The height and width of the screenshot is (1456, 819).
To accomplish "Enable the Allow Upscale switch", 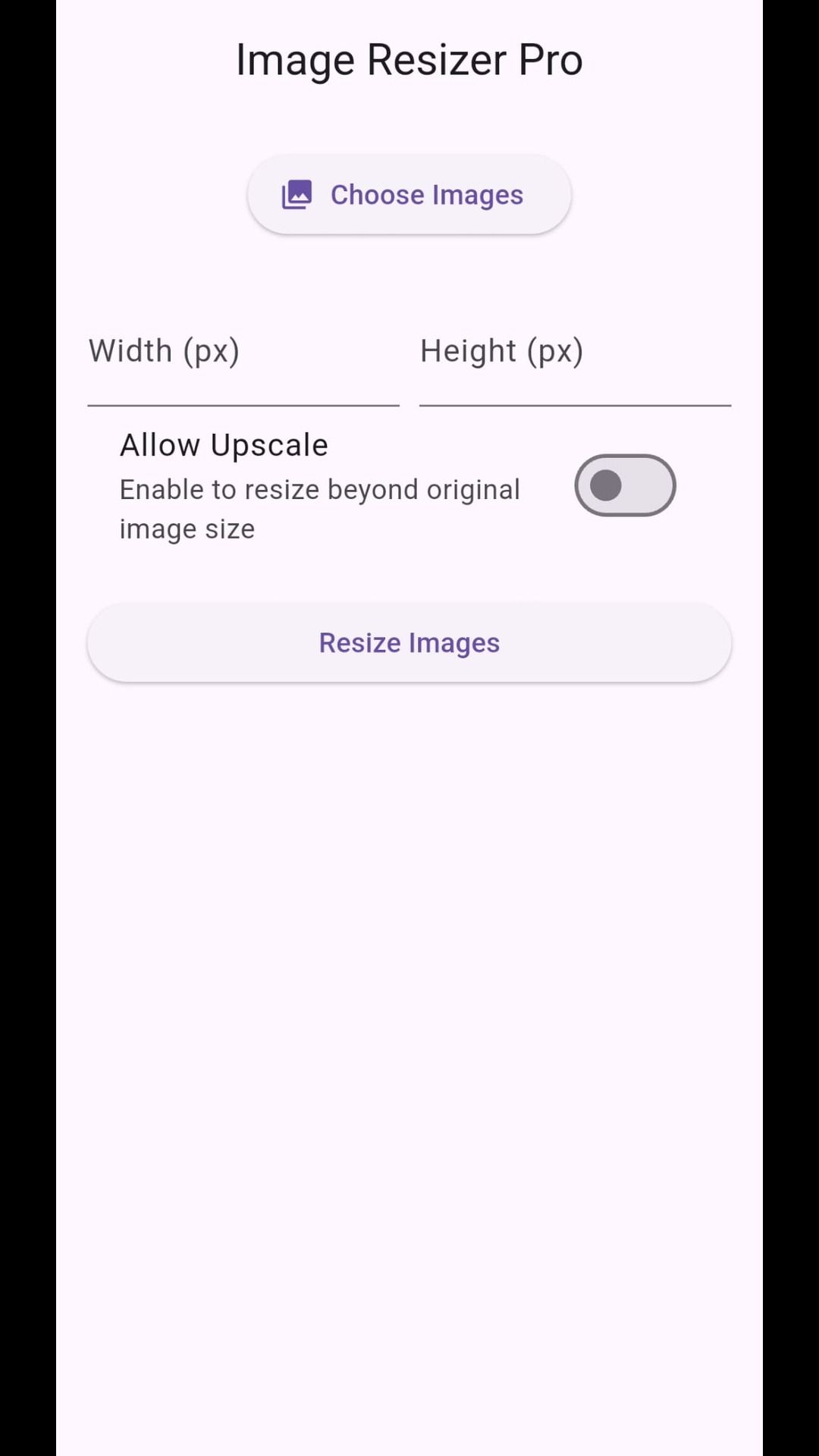I will point(625,485).
